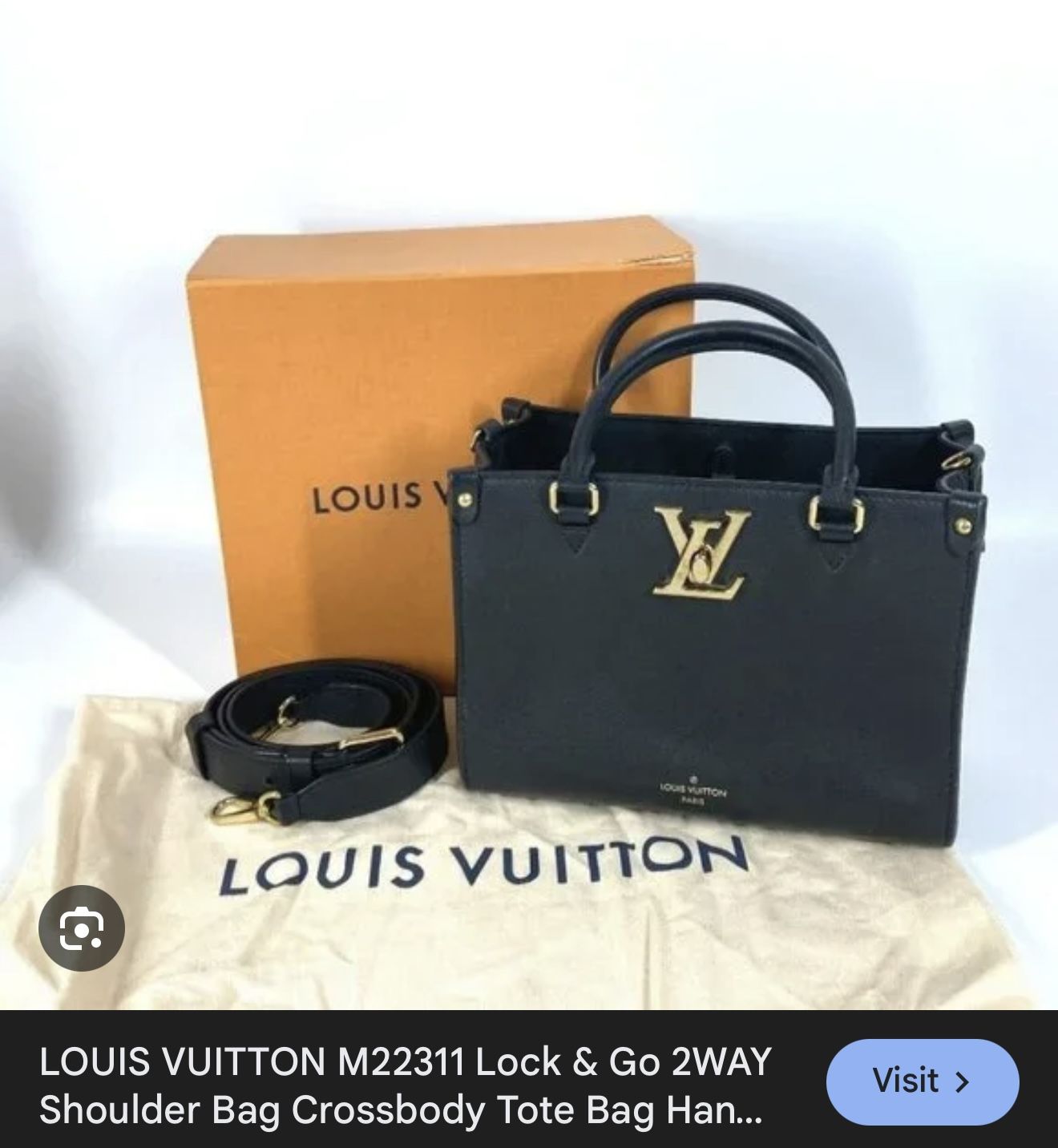Open the Louis Vuitton Lock & Go listing title

pos(405,1085)
